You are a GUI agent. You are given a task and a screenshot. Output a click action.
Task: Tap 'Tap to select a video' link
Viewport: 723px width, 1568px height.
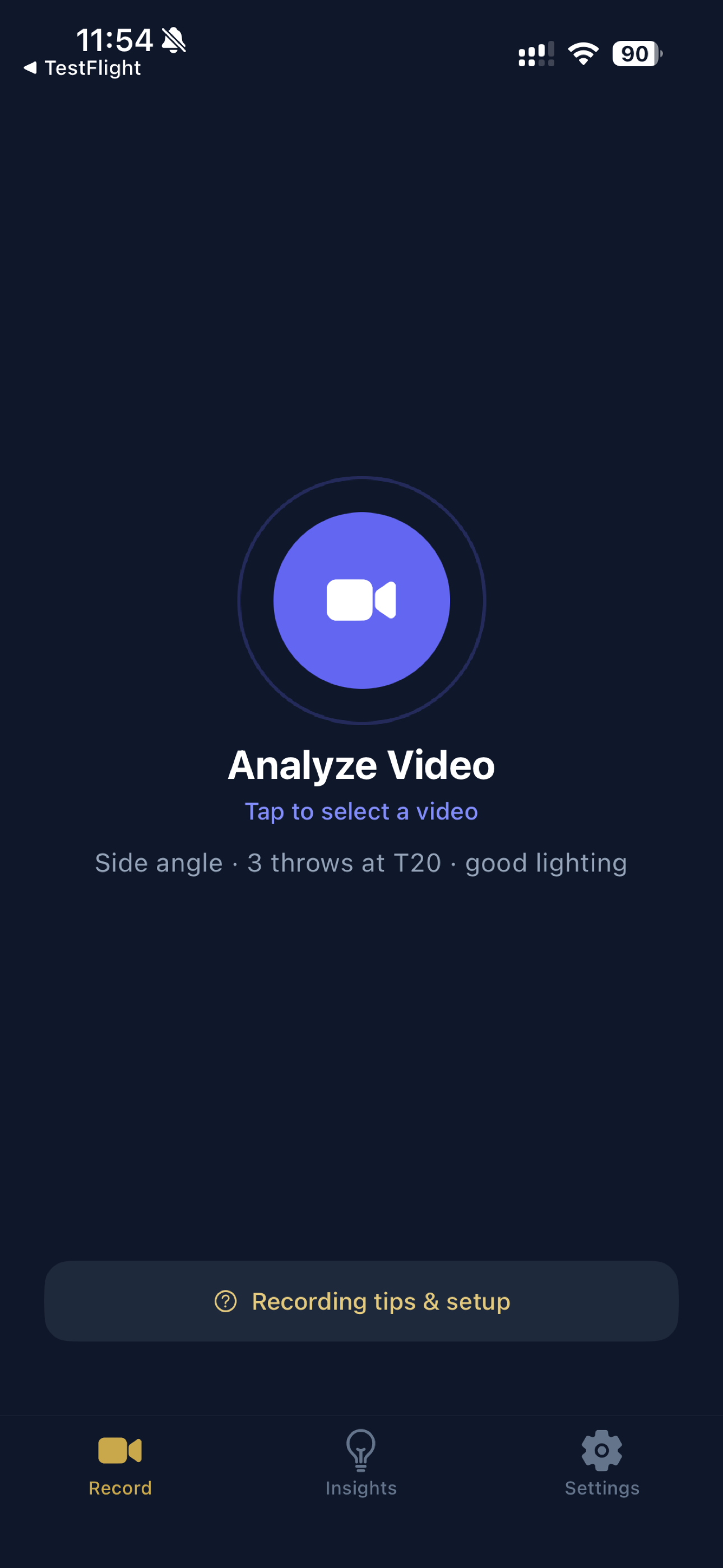click(x=361, y=811)
